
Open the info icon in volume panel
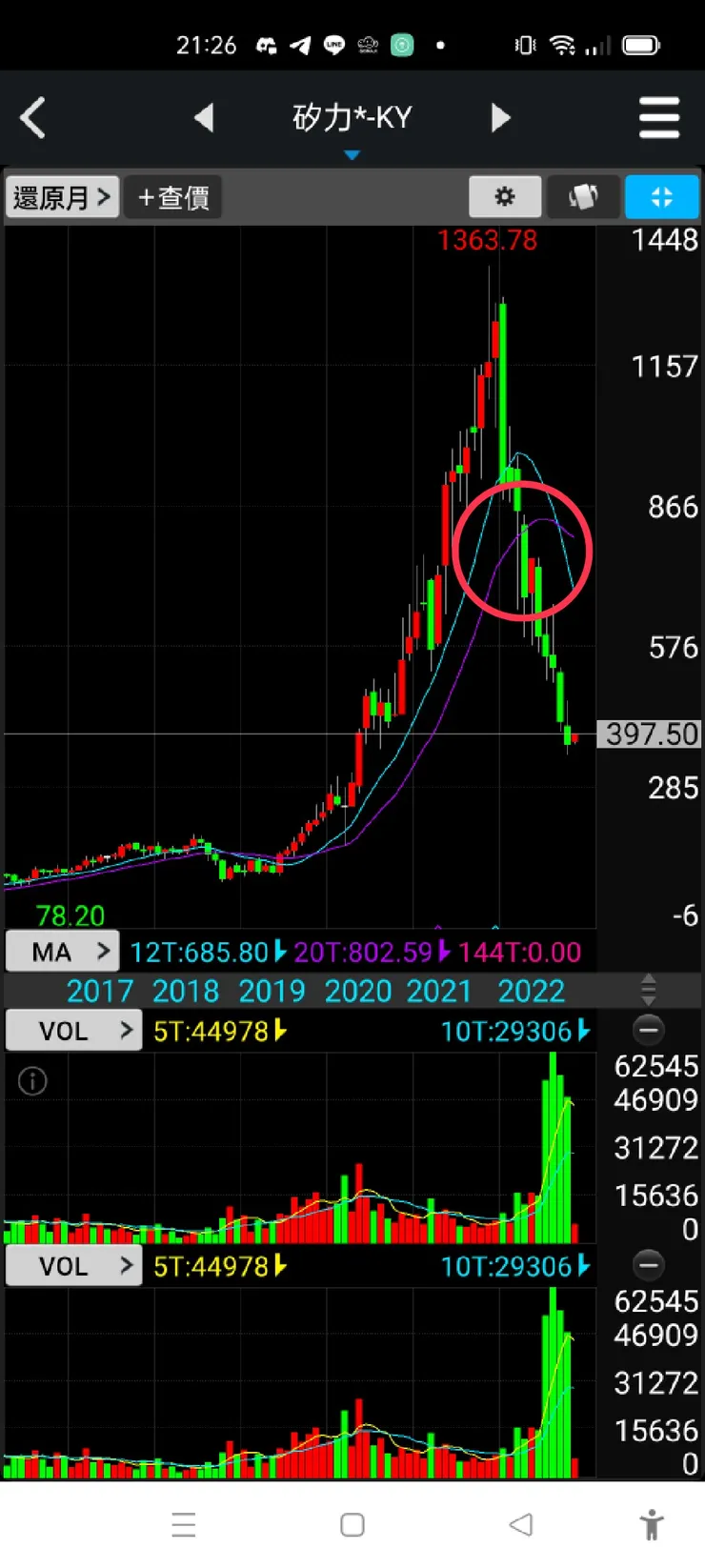[x=32, y=1081]
